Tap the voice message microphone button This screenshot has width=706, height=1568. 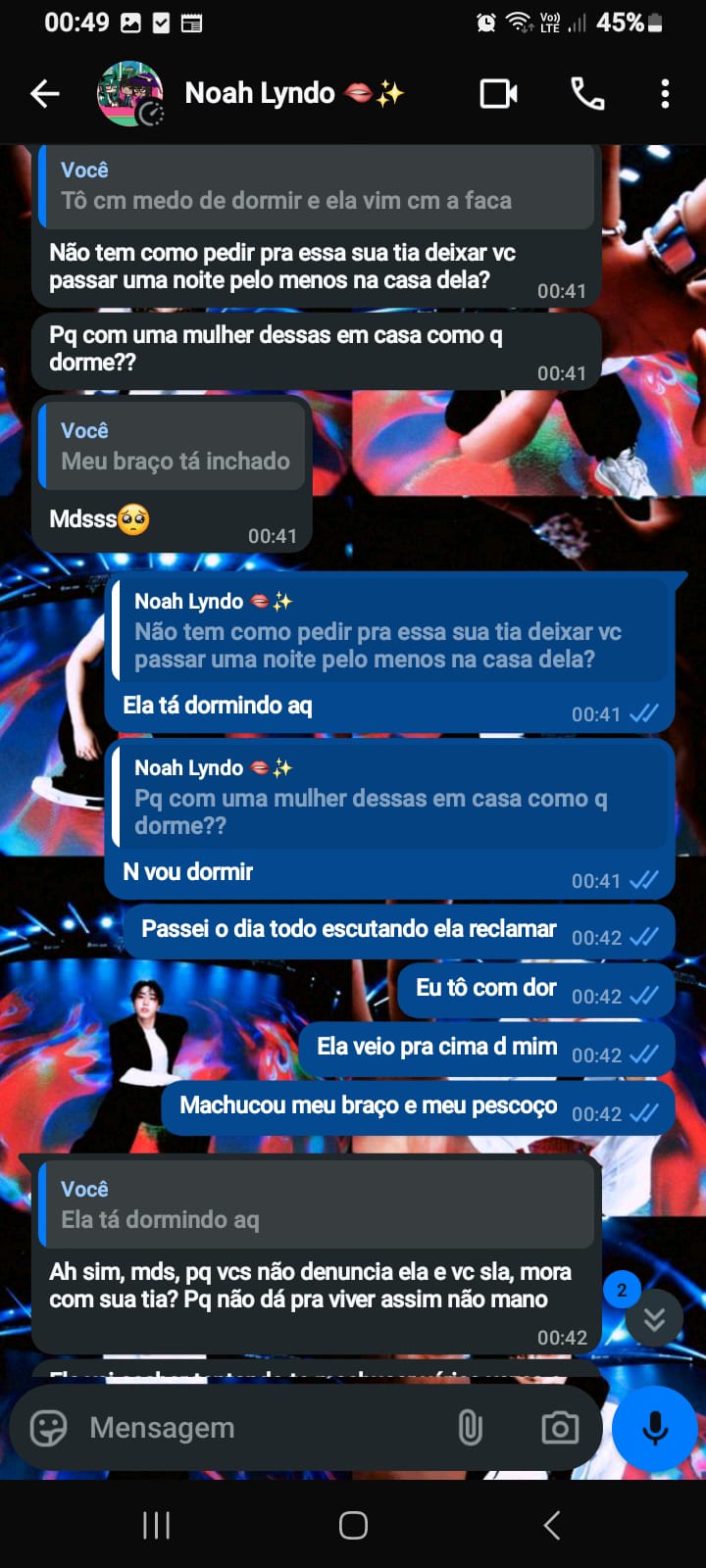tap(655, 1428)
